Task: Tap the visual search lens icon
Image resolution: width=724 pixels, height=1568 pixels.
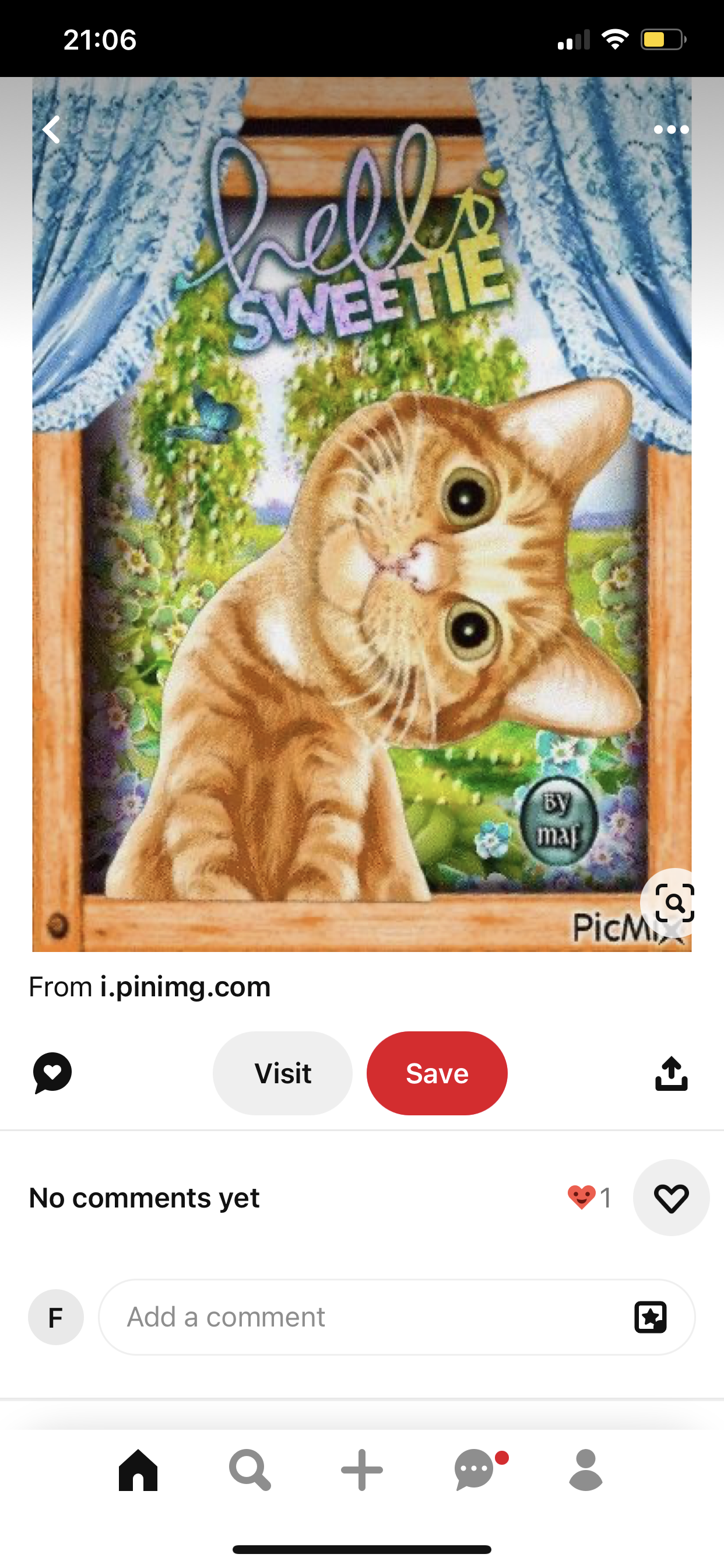Action: pos(674,902)
